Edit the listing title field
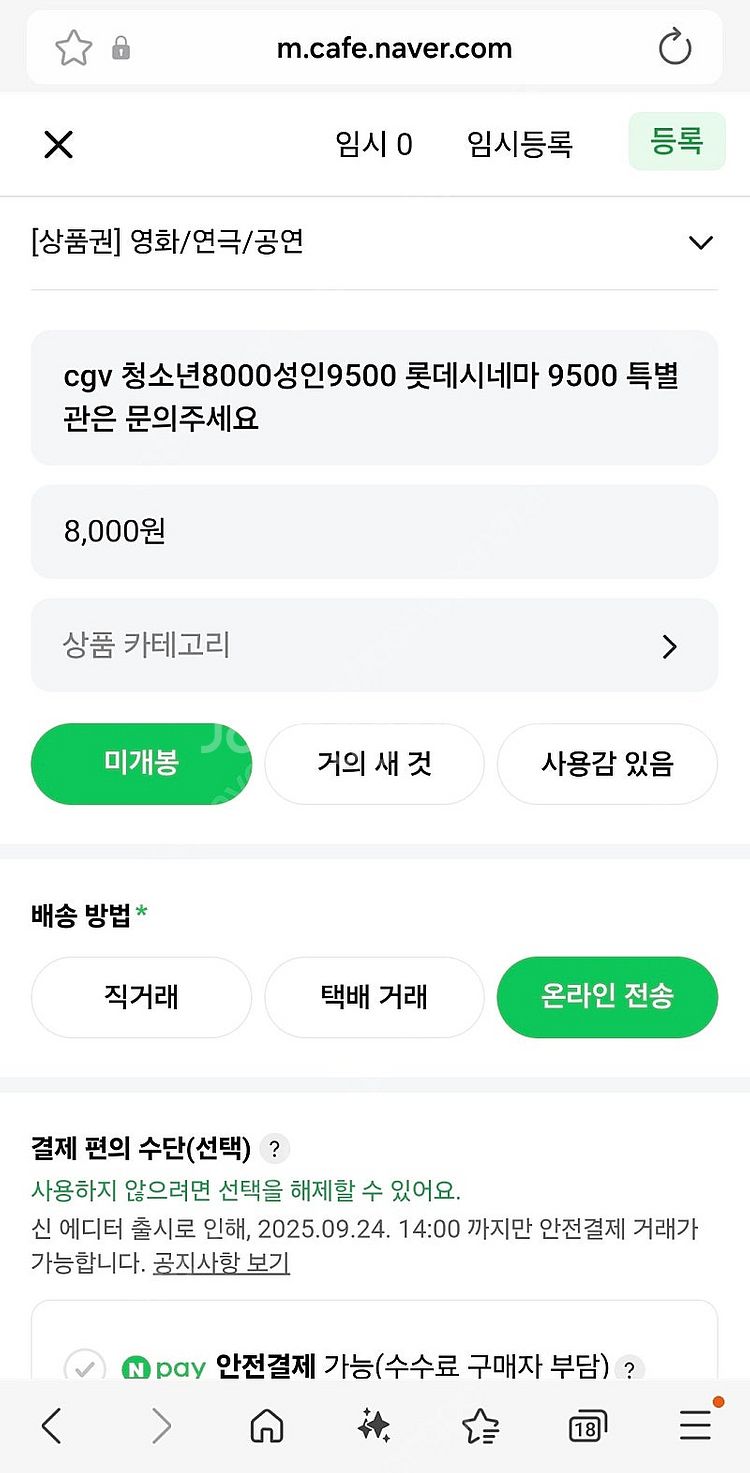The image size is (750, 1473). tap(374, 397)
